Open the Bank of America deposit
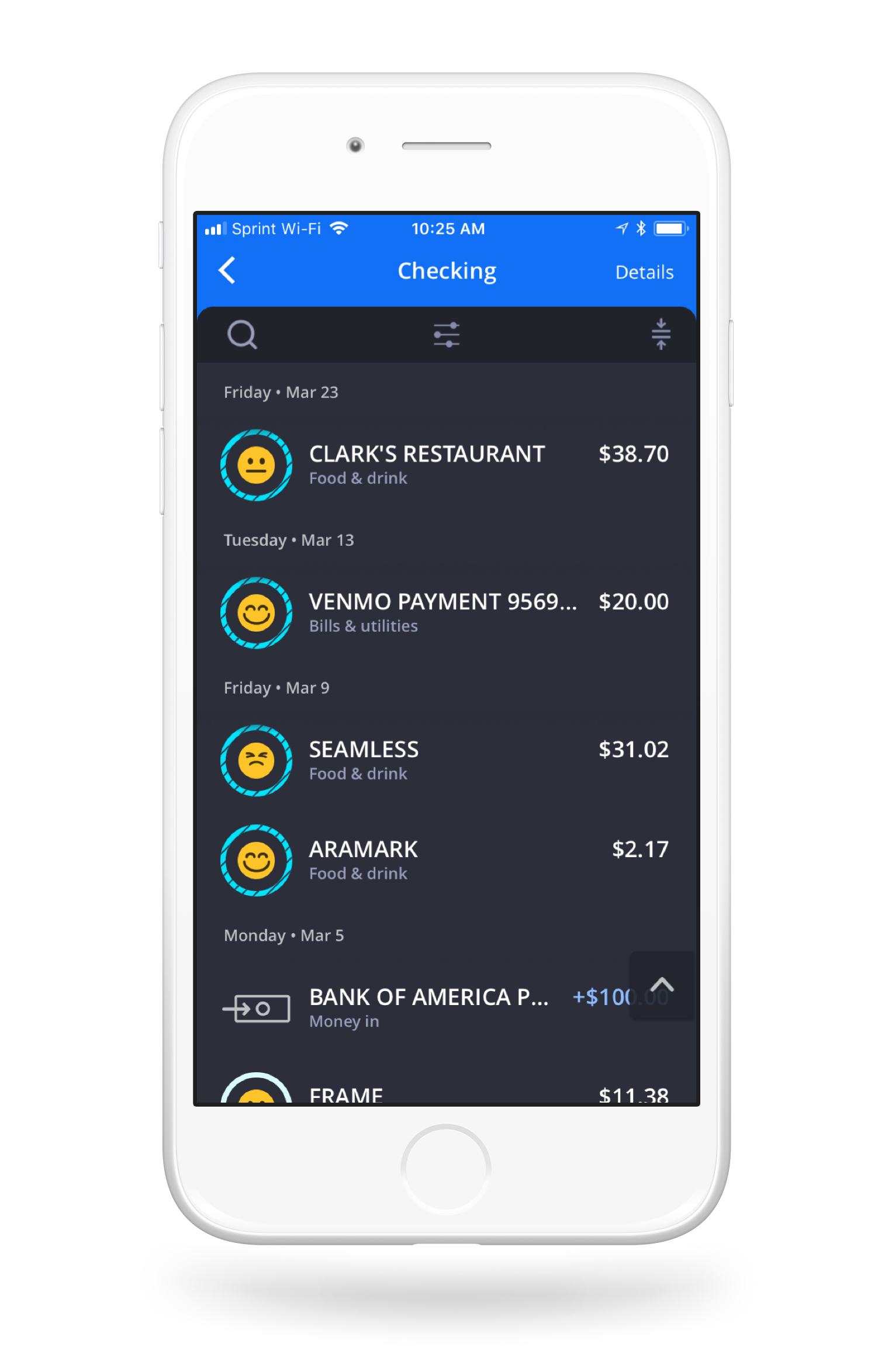 coord(409,1007)
